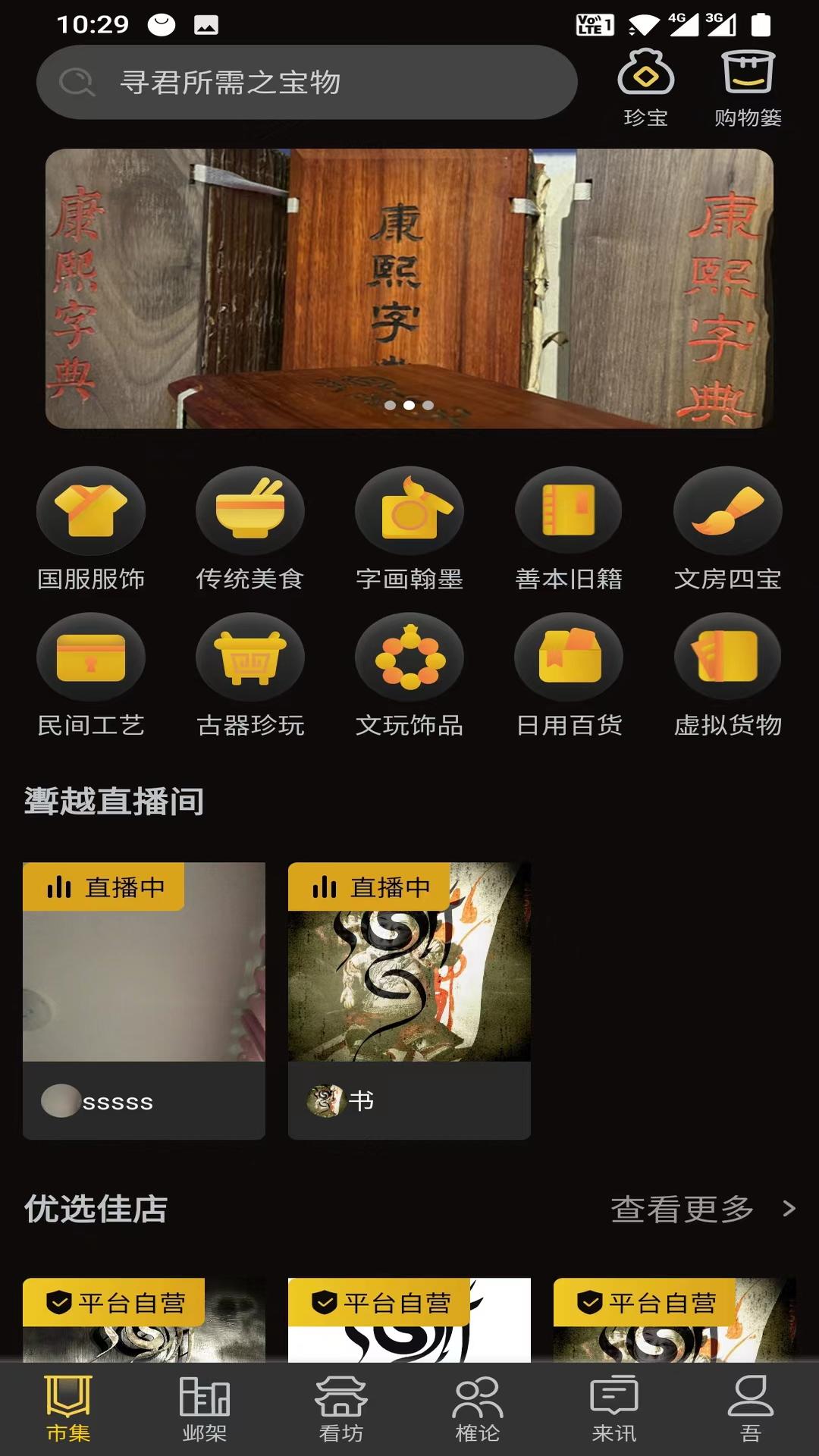Switch to the 吾 profile tab
Image resolution: width=819 pixels, height=1456 pixels.
click(x=750, y=1407)
